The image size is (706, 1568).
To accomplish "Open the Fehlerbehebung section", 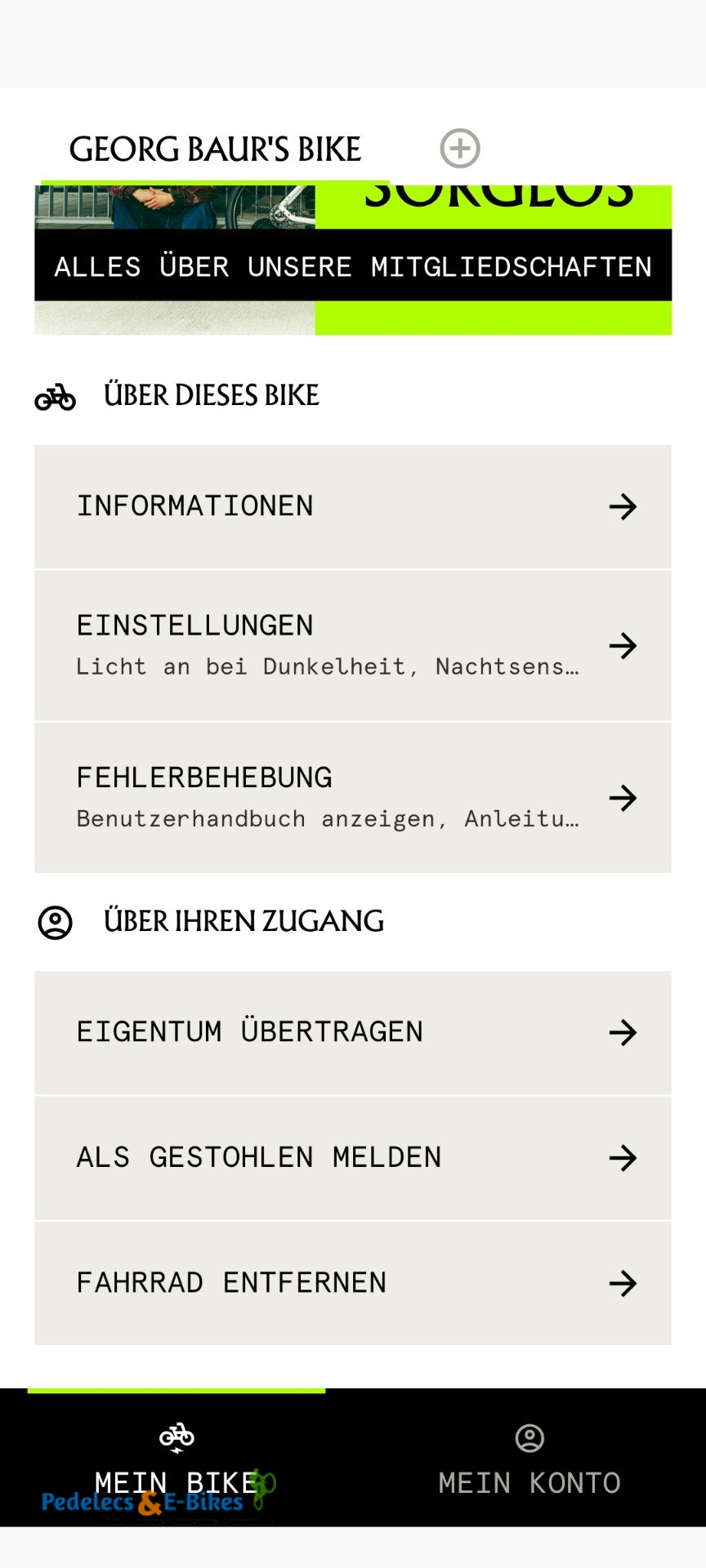I will pyautogui.click(x=353, y=797).
